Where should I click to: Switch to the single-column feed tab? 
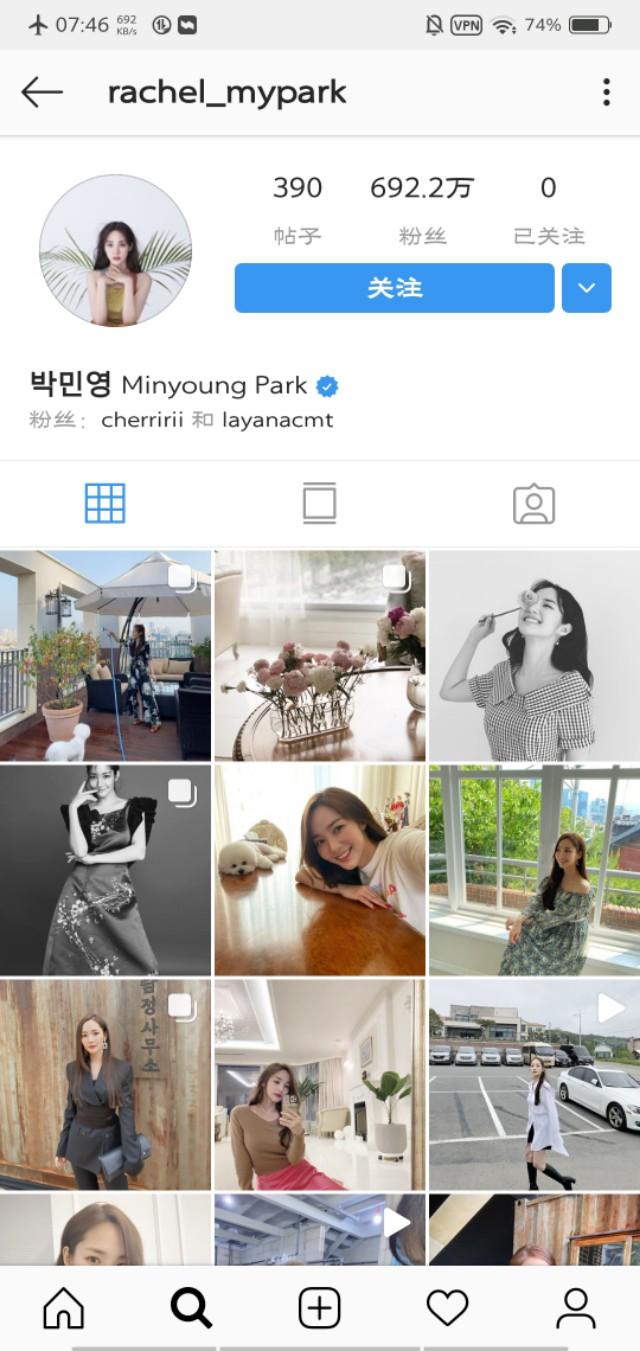tap(319, 503)
